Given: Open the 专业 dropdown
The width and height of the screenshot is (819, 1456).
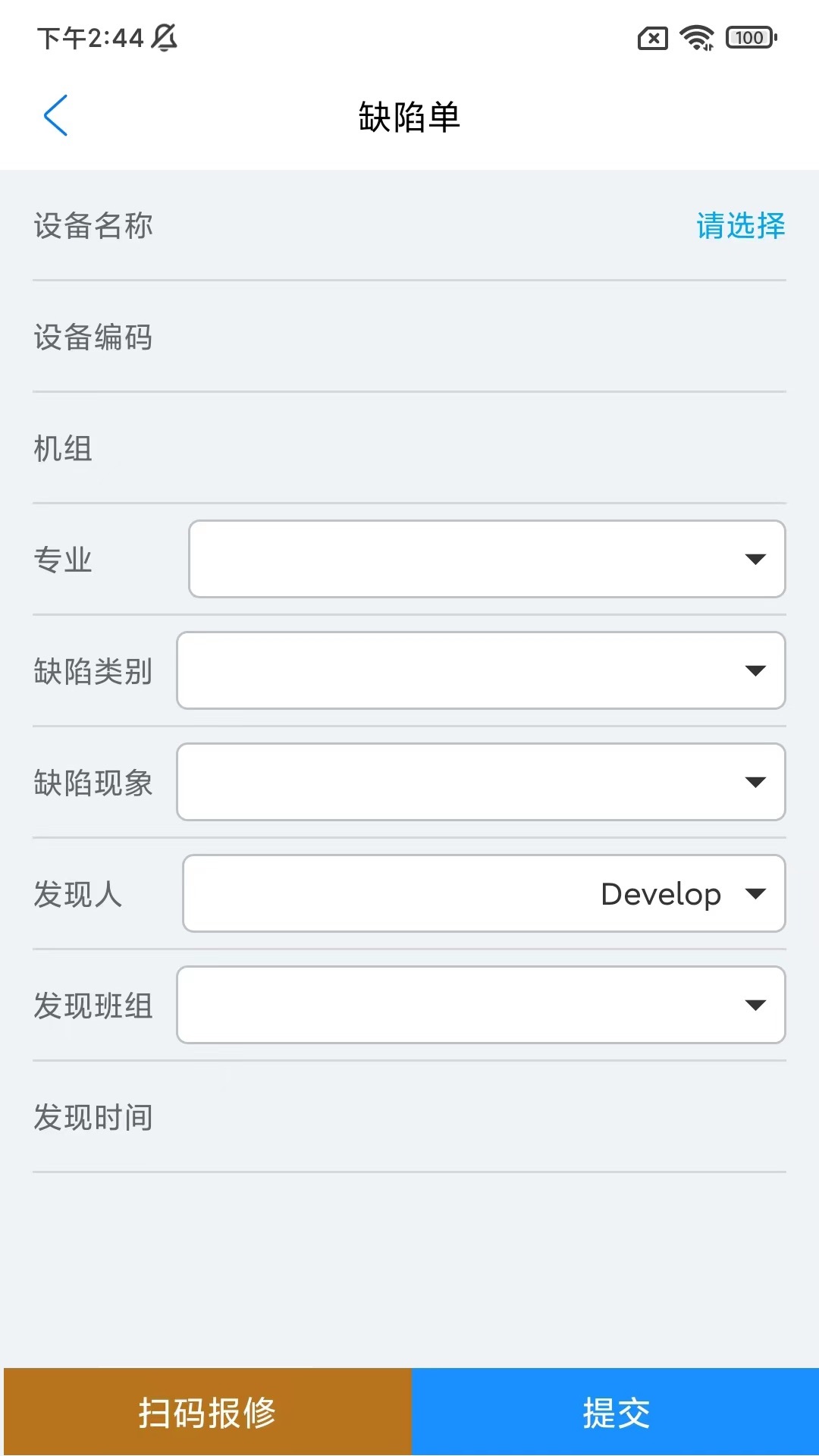Looking at the screenshot, I should (x=487, y=559).
